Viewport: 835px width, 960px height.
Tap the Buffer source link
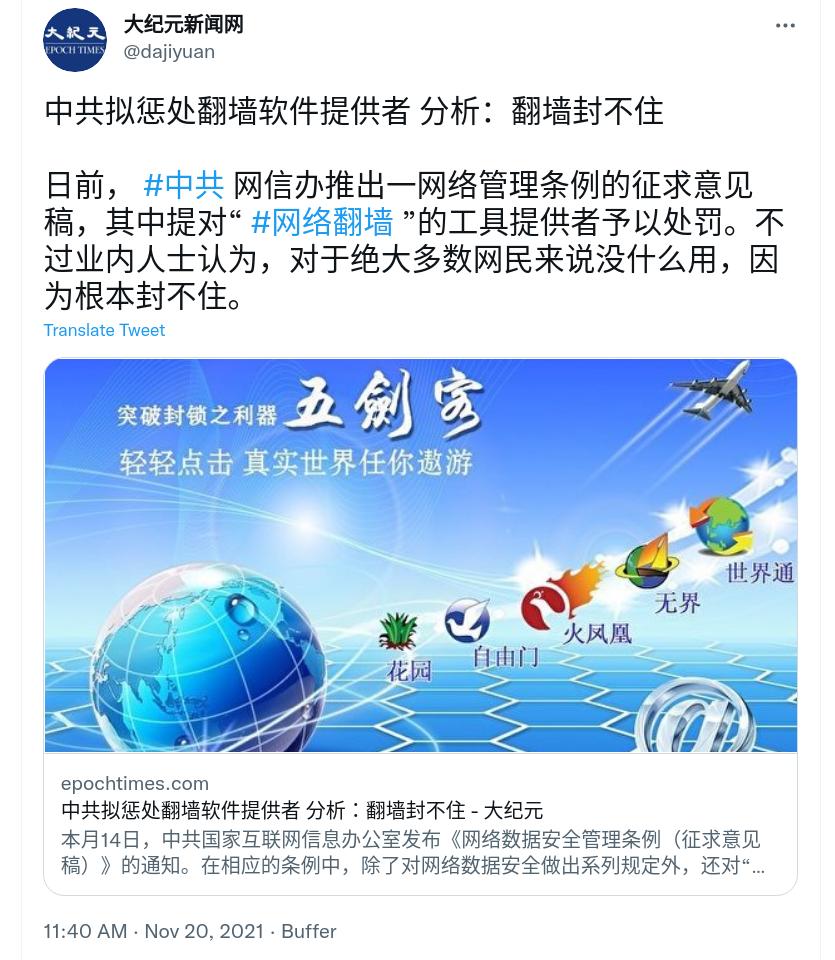309,931
